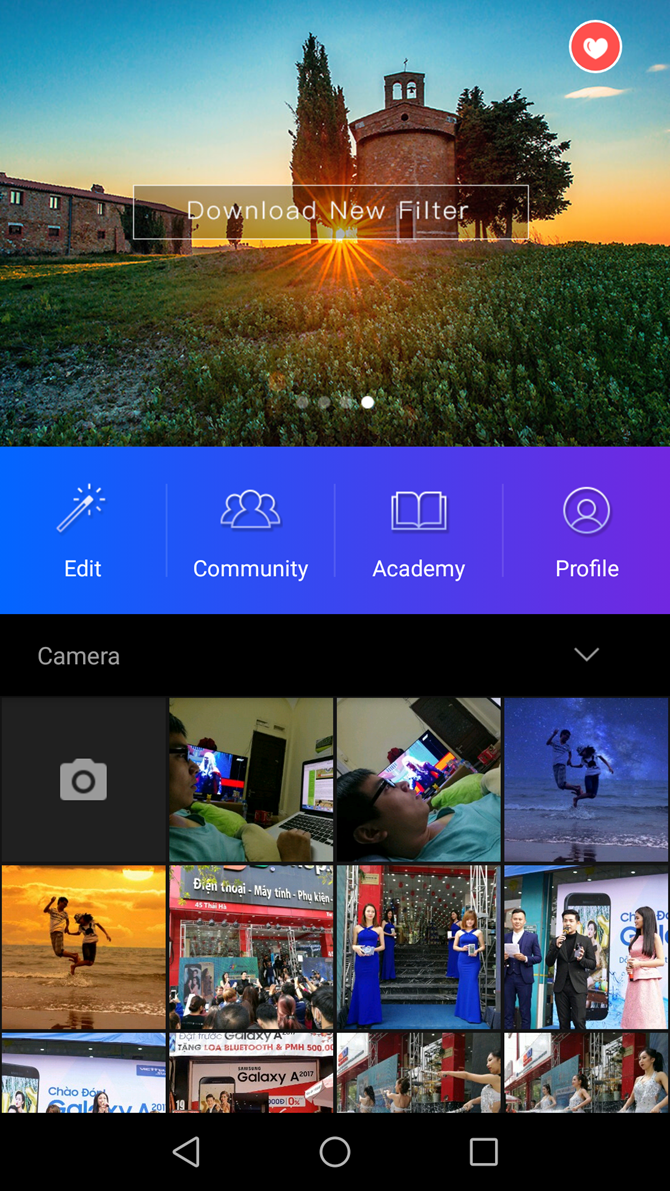
Task: Tap the red heart icon
Action: pyautogui.click(x=595, y=47)
